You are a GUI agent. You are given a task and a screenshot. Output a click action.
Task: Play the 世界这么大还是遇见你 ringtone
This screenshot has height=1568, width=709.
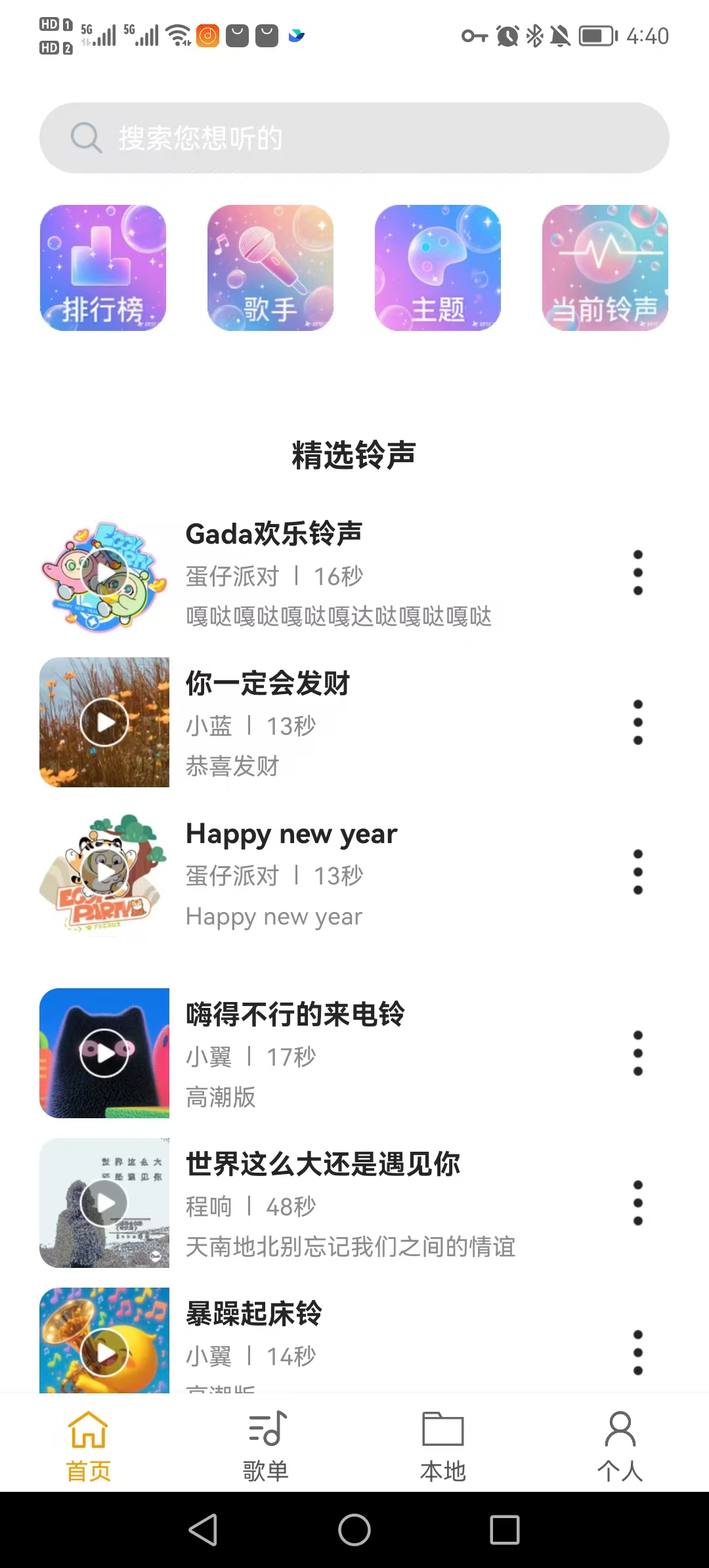(105, 1204)
